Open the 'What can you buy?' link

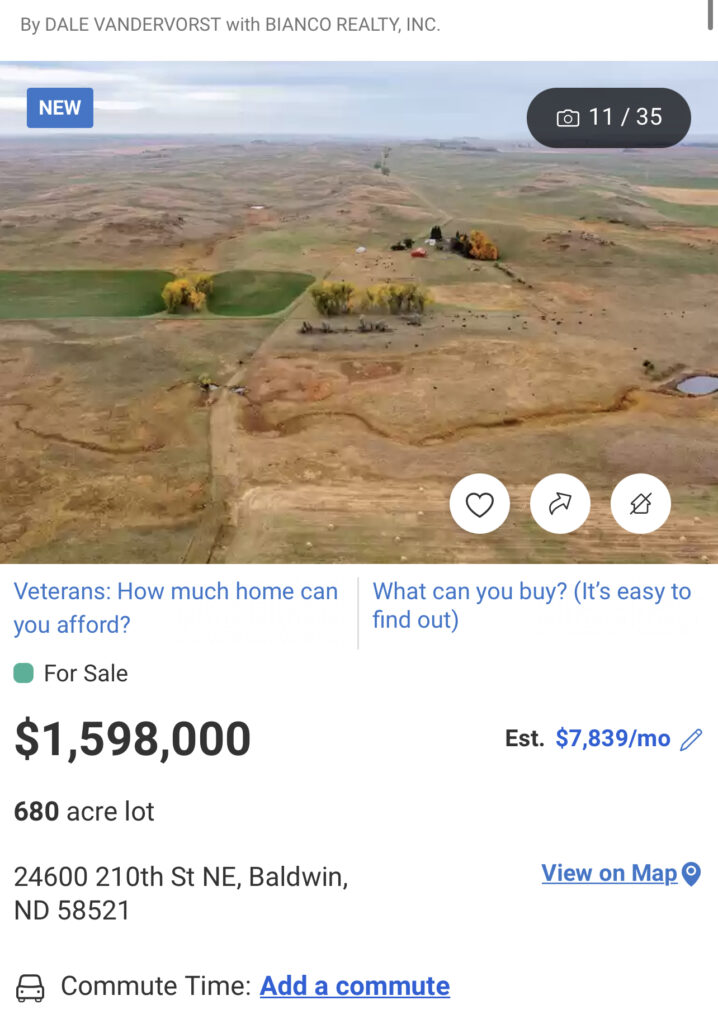point(531,605)
